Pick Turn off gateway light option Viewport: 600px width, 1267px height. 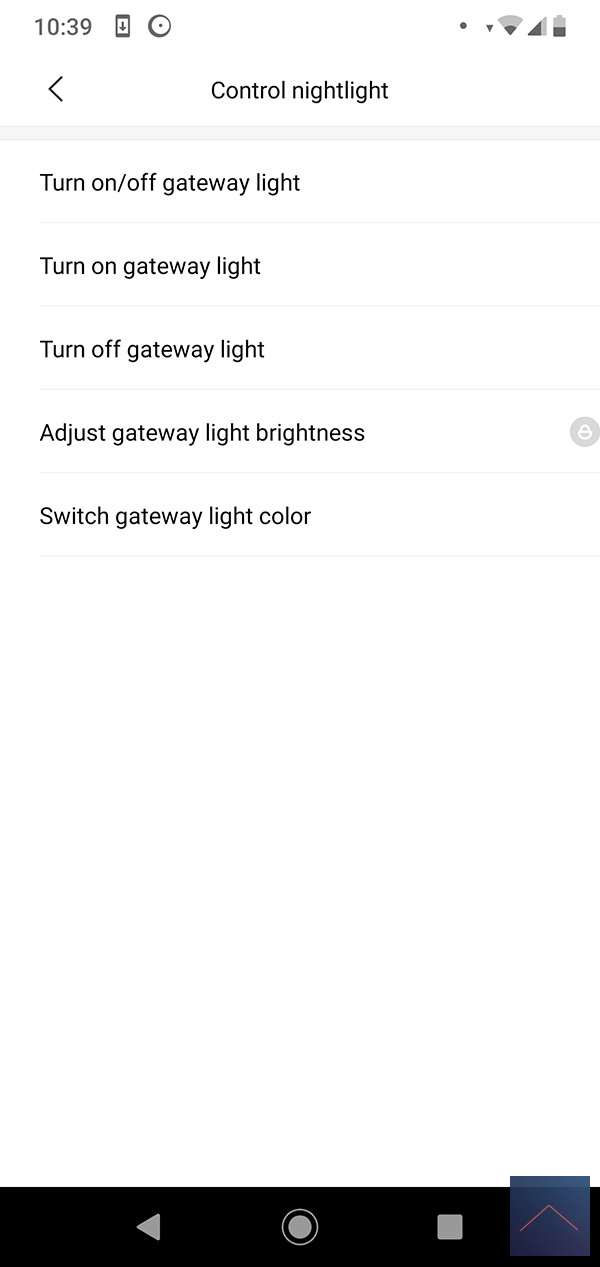[x=152, y=350]
